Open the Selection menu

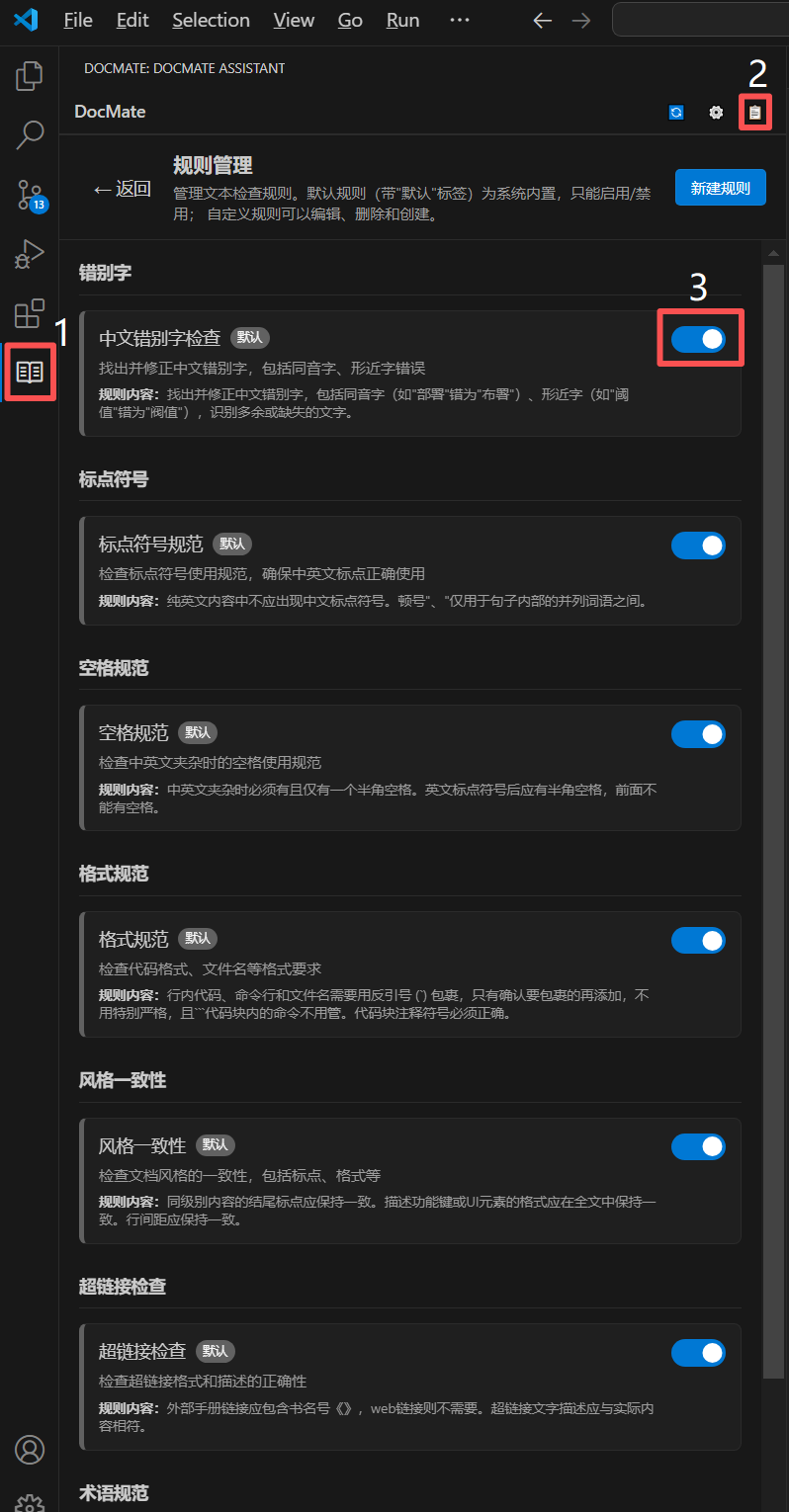211,20
